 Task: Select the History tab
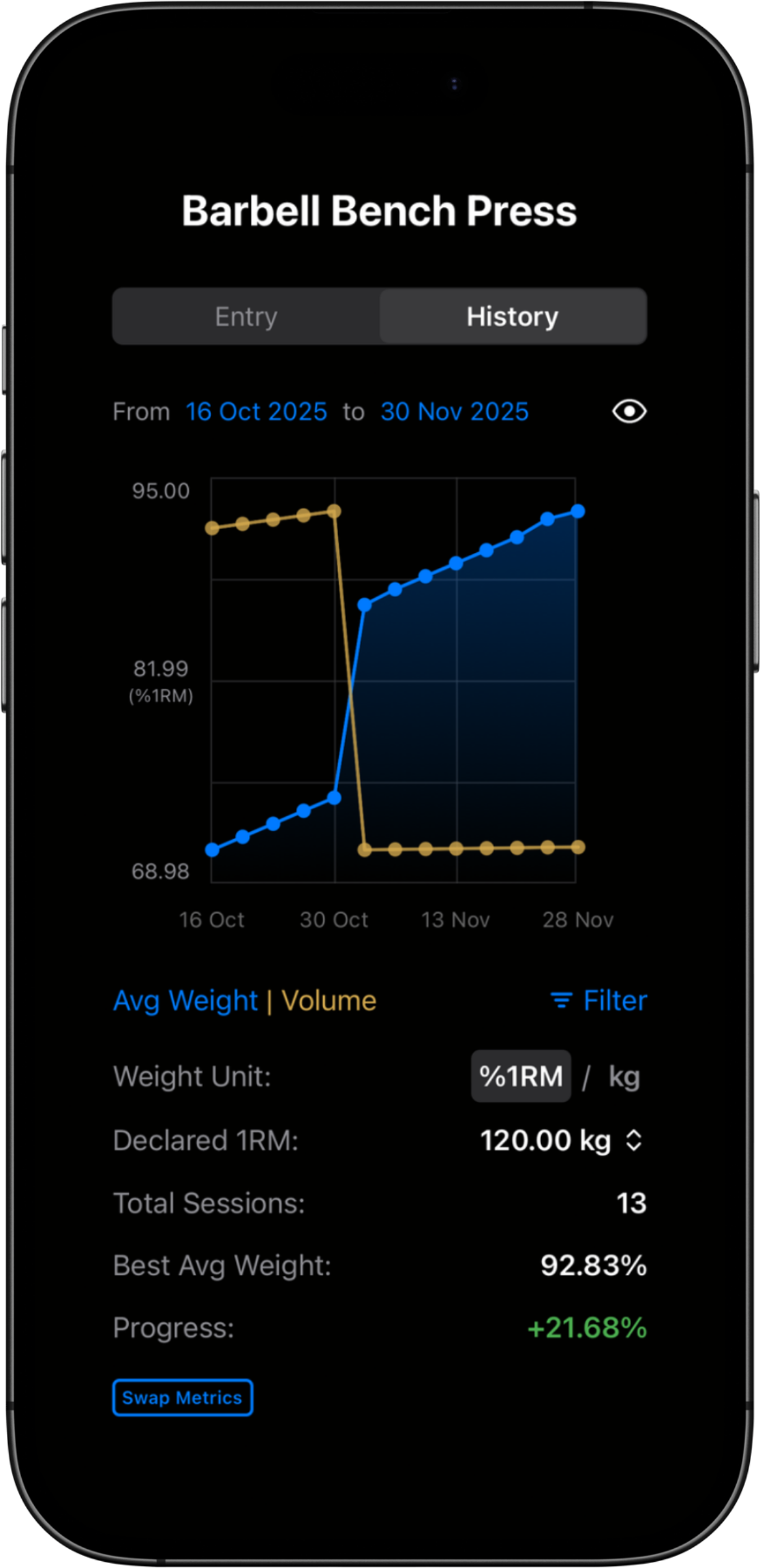(x=513, y=316)
